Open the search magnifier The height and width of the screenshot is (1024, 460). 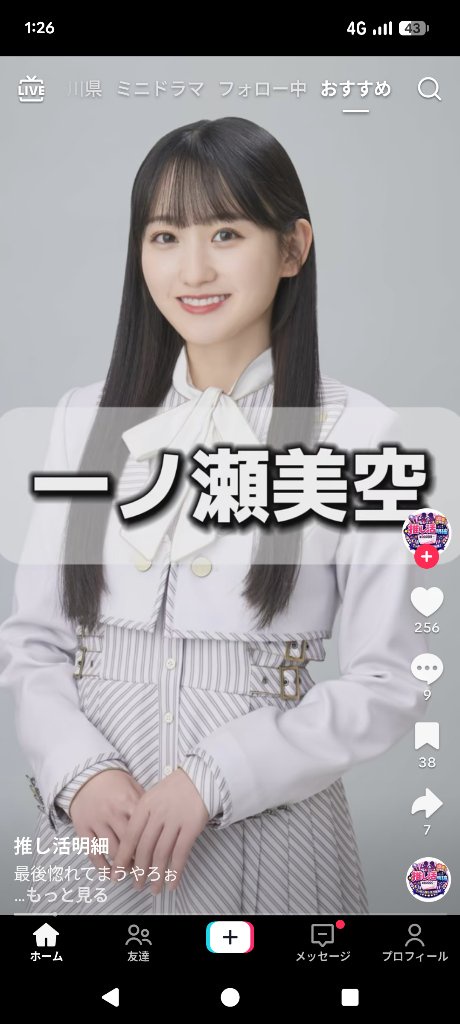click(x=429, y=89)
